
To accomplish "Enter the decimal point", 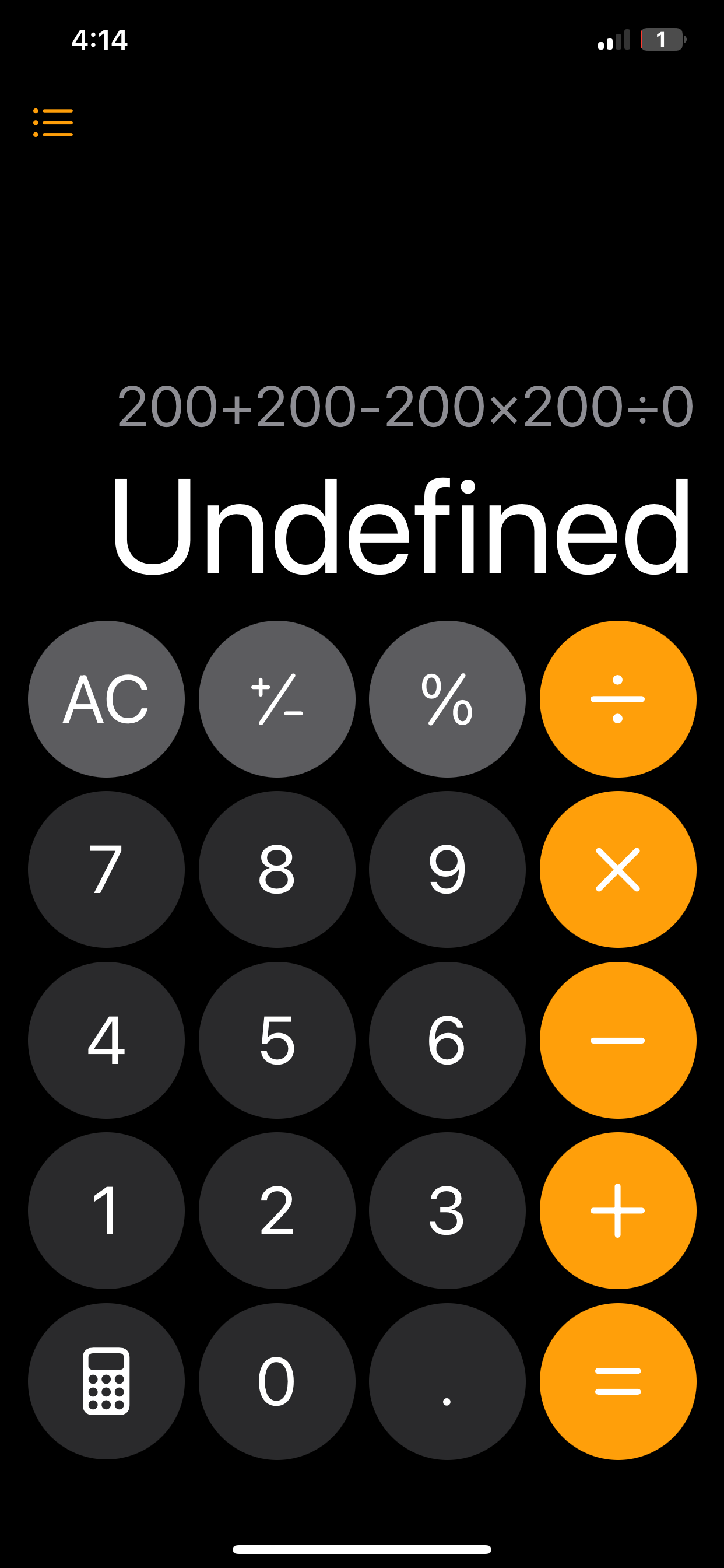I will click(x=447, y=1381).
